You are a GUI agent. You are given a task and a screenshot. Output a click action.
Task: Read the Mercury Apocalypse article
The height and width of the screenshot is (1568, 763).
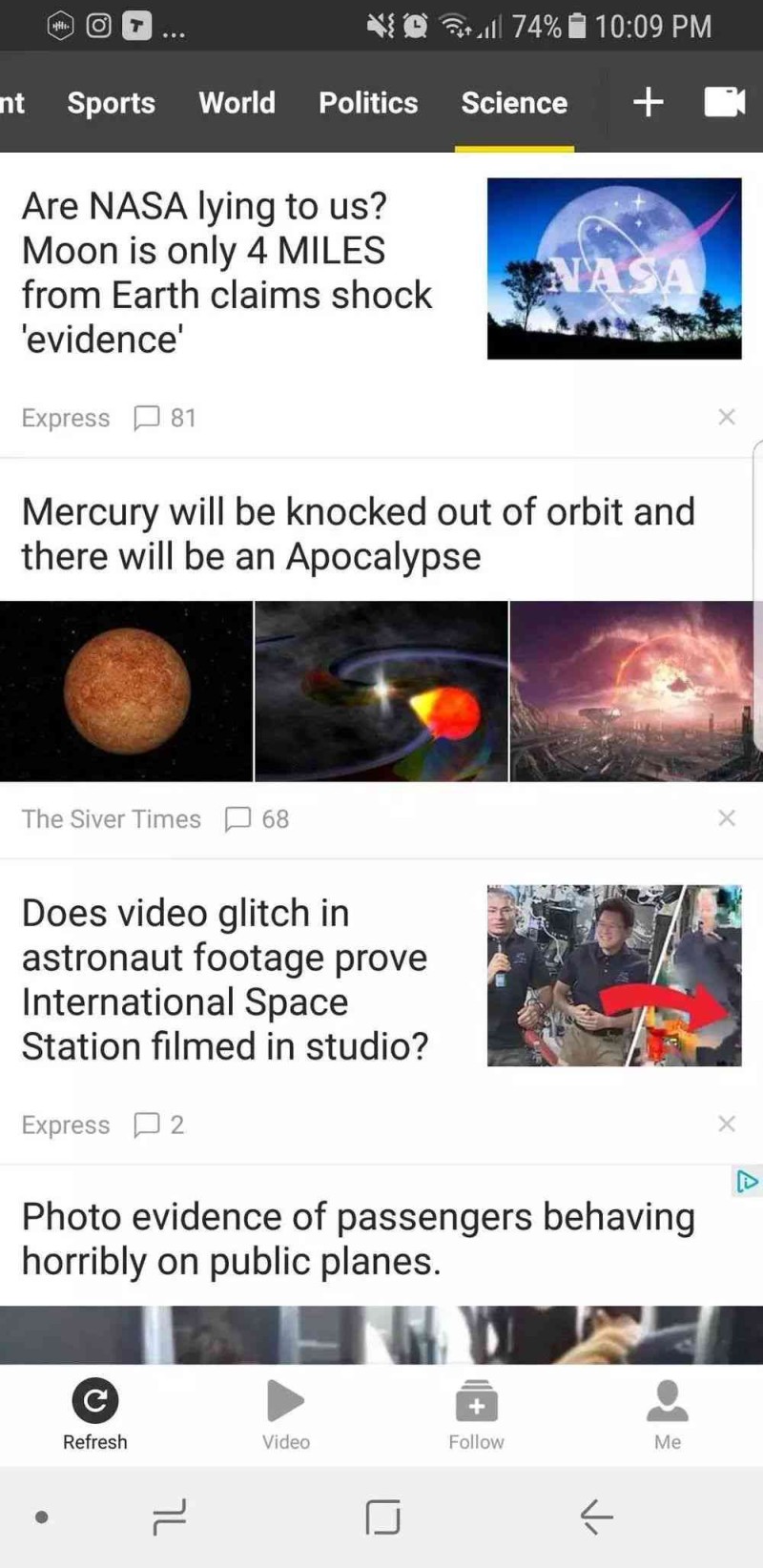pos(358,534)
